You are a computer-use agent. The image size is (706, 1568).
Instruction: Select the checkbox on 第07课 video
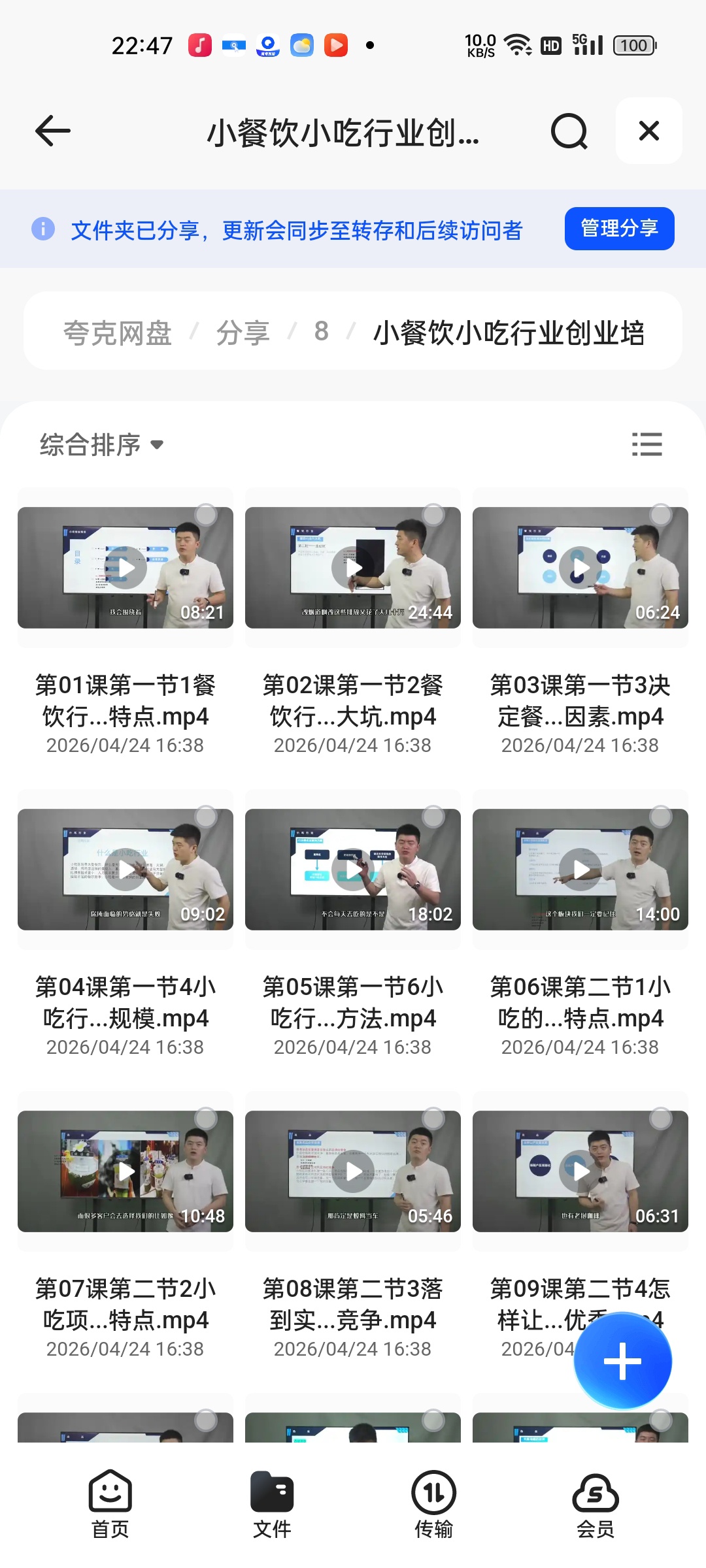(206, 1119)
